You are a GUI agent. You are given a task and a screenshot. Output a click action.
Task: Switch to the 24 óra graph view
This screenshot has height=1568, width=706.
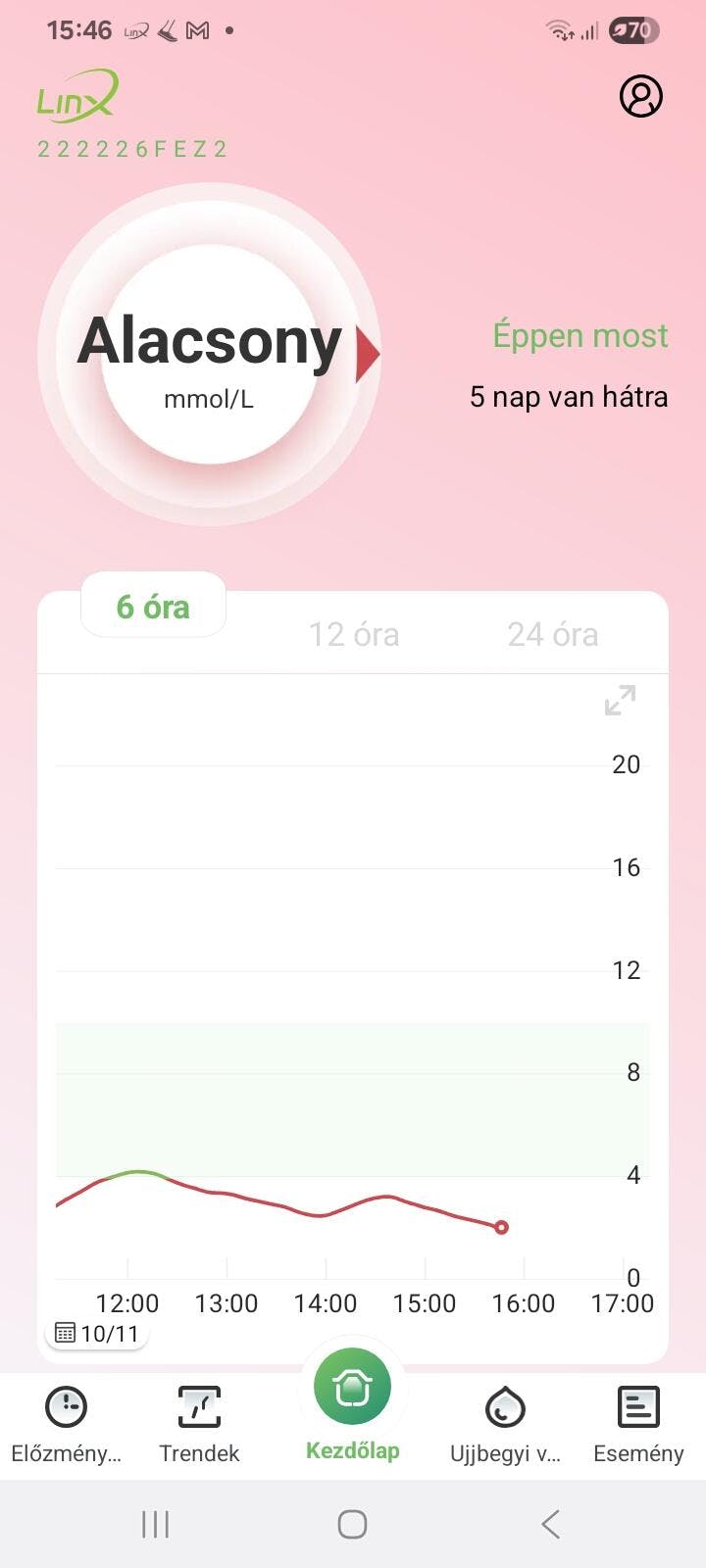(553, 634)
